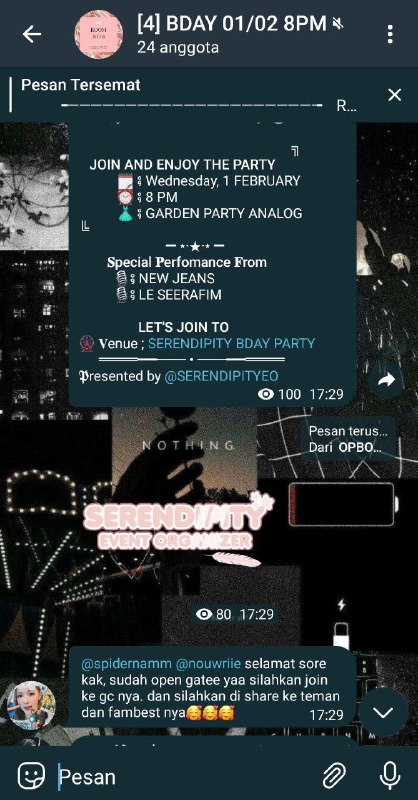
Task: Attach a file with the paperclip
Action: 334,776
